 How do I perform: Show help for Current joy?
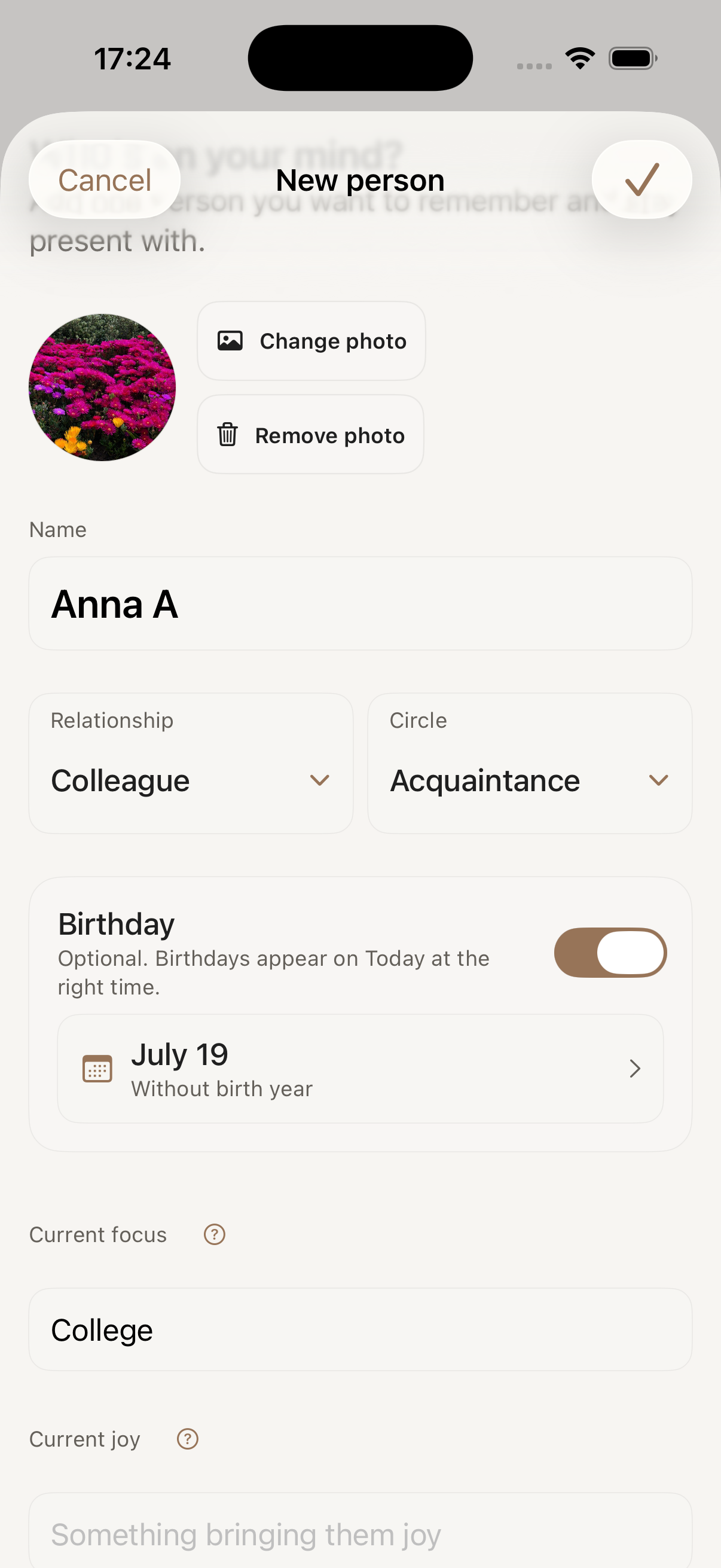(x=187, y=1439)
